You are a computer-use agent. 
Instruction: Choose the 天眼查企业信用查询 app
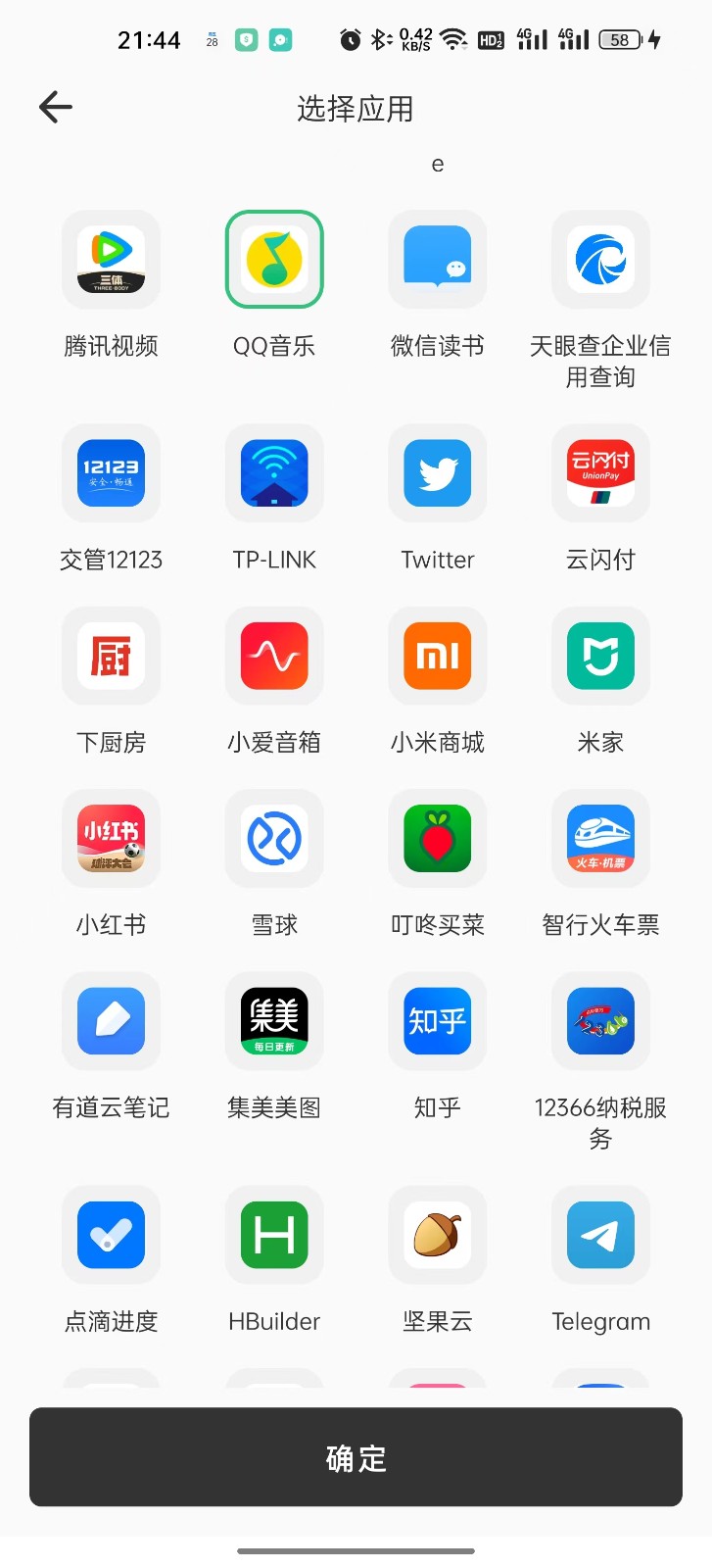pos(600,260)
